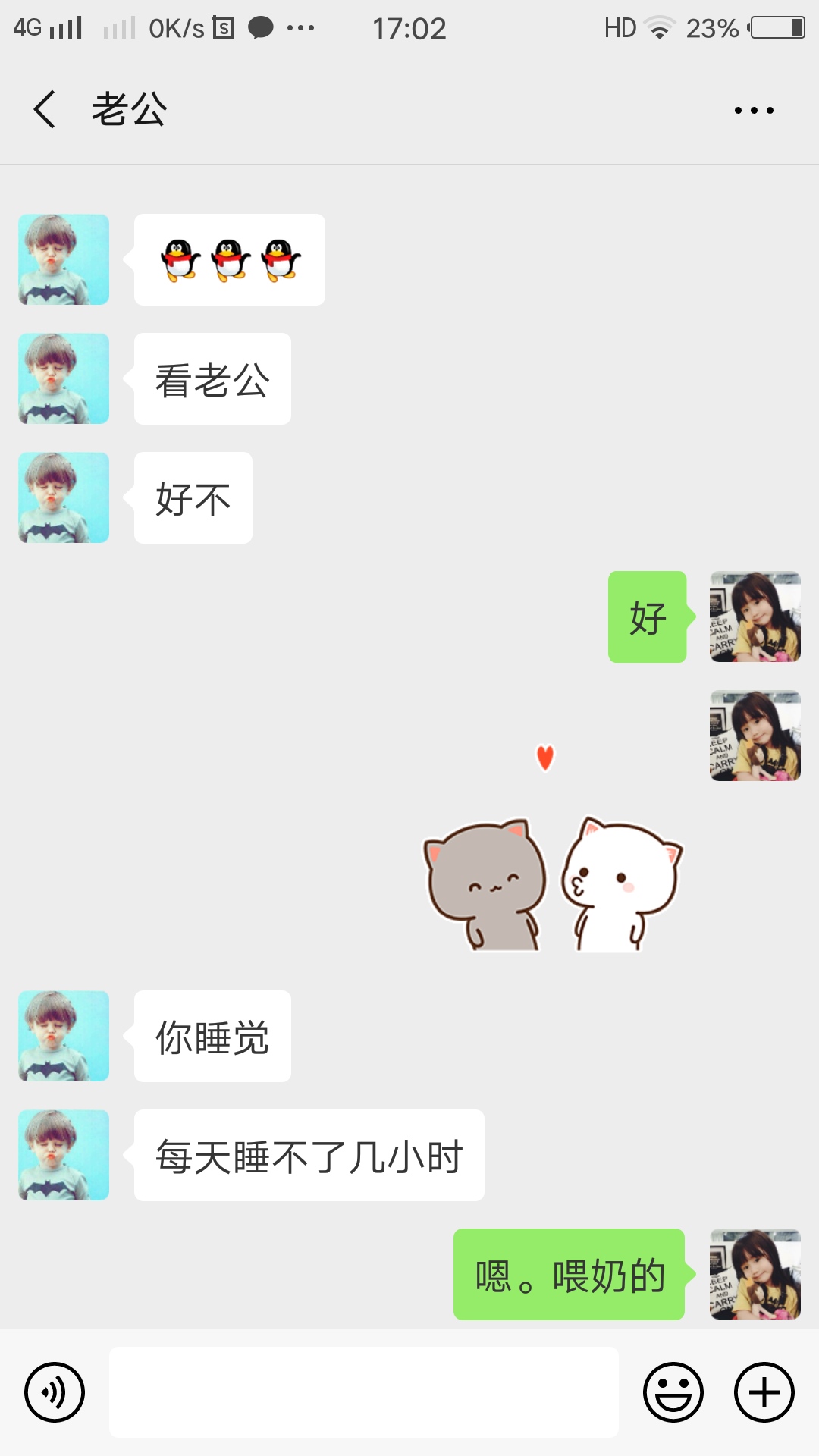
Task: Focus the message text field
Action: pos(364,1392)
